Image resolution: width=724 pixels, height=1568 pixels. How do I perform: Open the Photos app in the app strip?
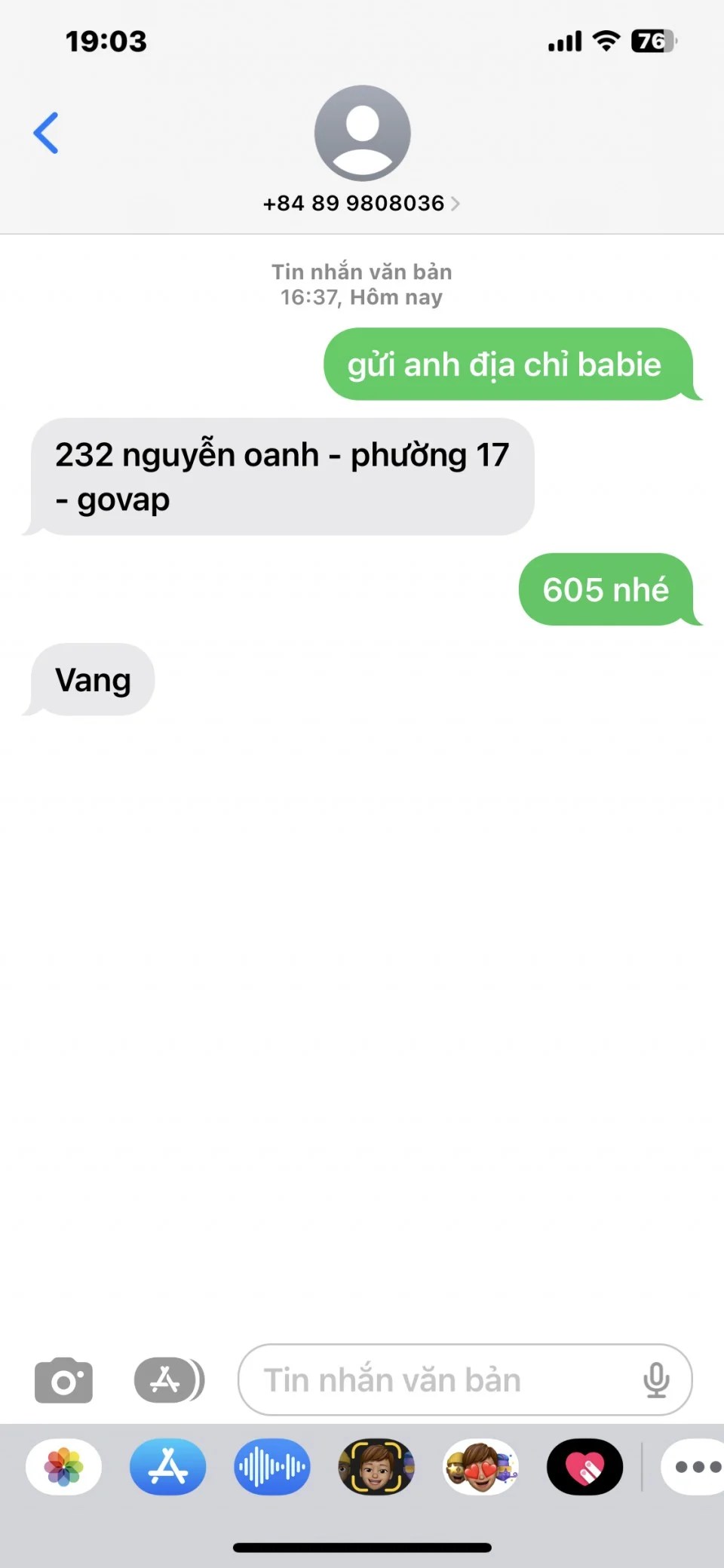pyautogui.click(x=63, y=1467)
